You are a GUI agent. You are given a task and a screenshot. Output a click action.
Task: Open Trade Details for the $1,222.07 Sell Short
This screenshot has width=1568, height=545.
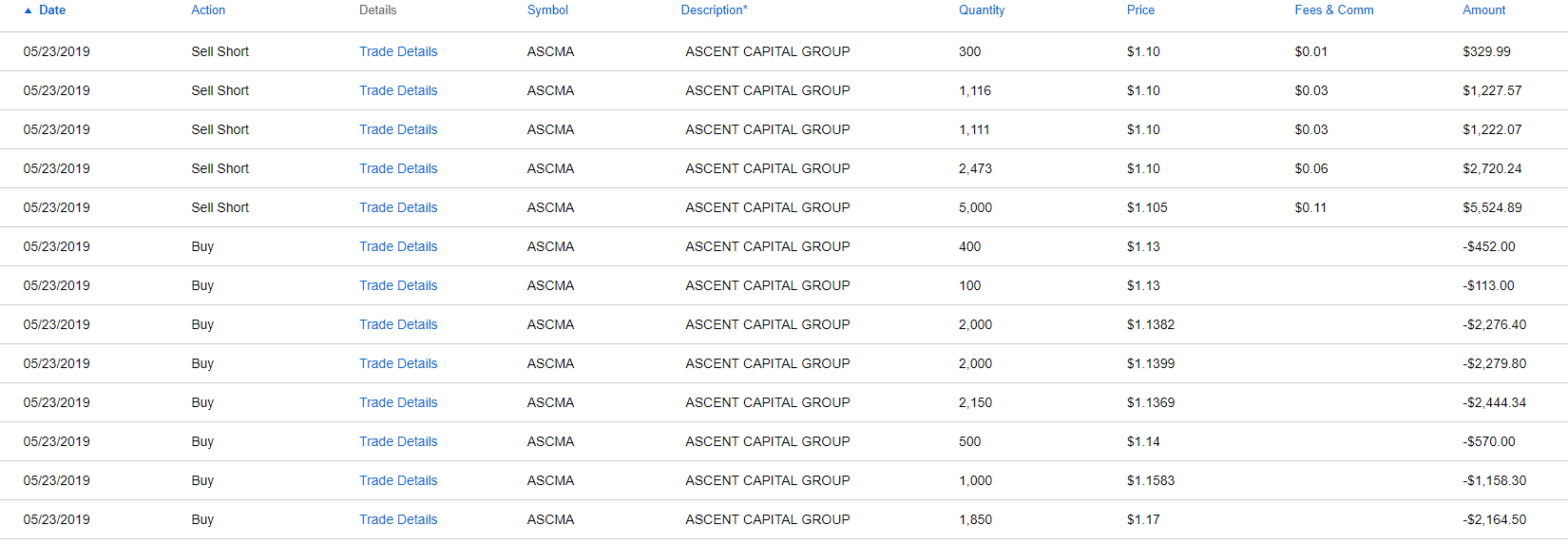coord(398,129)
